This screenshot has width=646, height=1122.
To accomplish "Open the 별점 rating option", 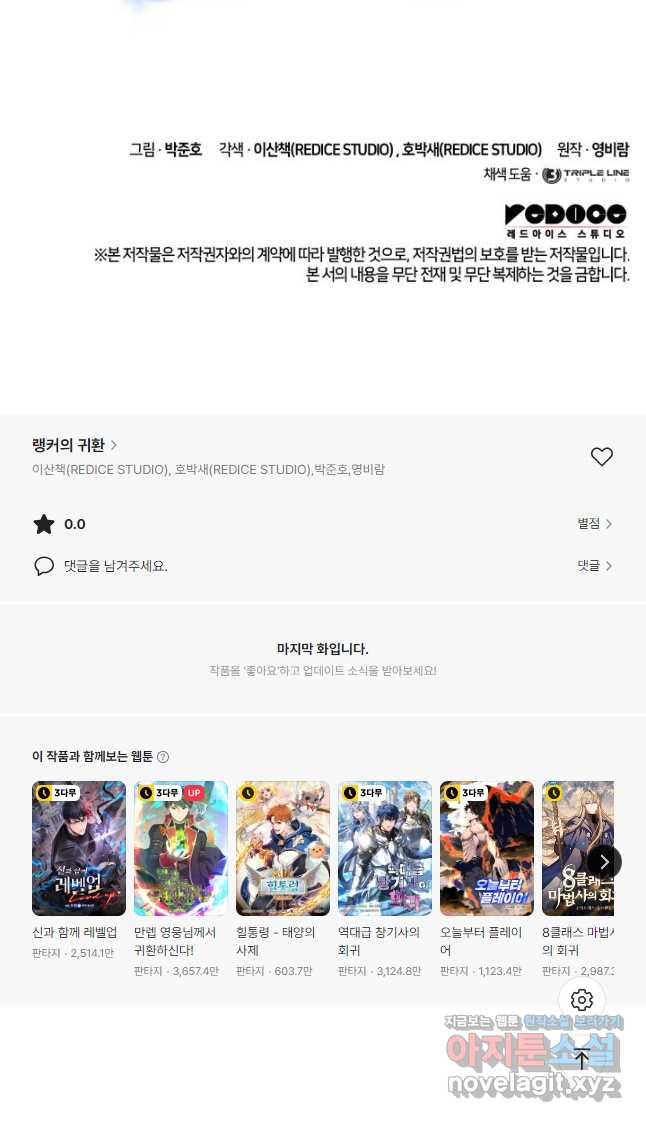I will tap(594, 524).
